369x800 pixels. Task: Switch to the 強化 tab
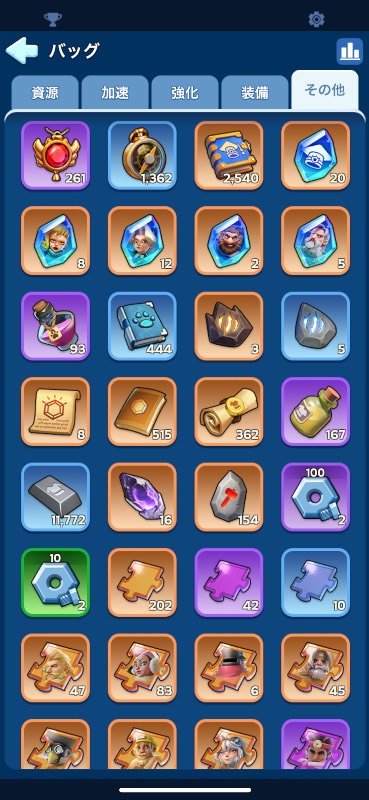click(x=185, y=92)
